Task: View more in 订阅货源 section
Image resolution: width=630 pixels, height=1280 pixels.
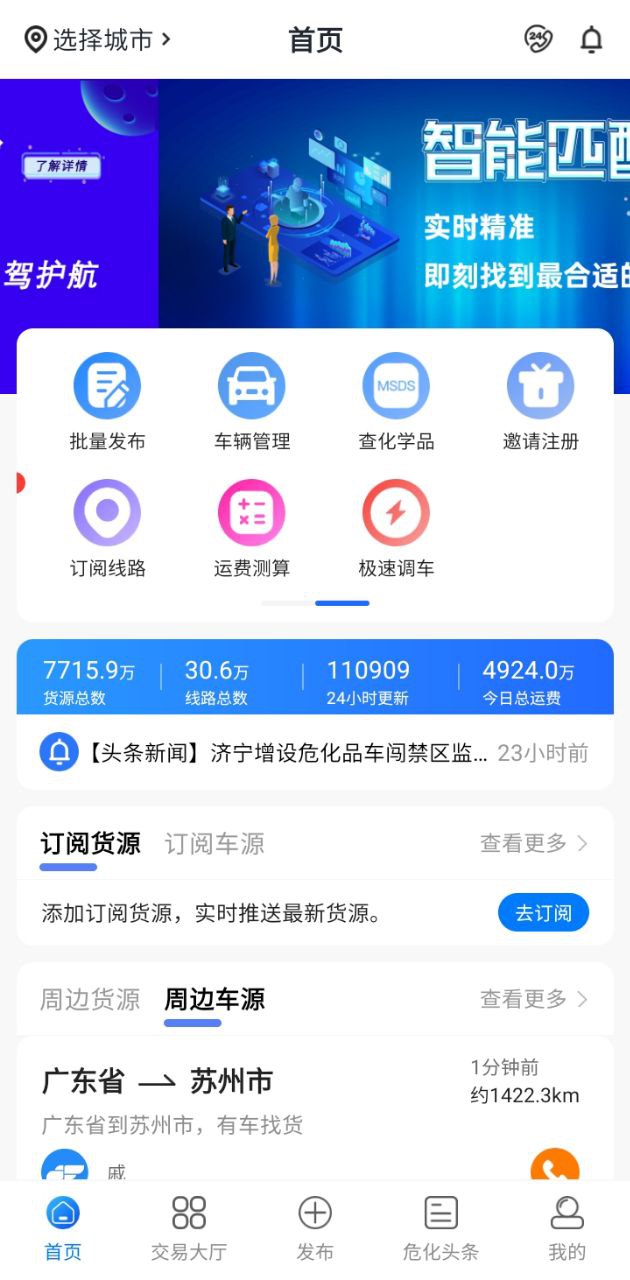Action: point(533,844)
